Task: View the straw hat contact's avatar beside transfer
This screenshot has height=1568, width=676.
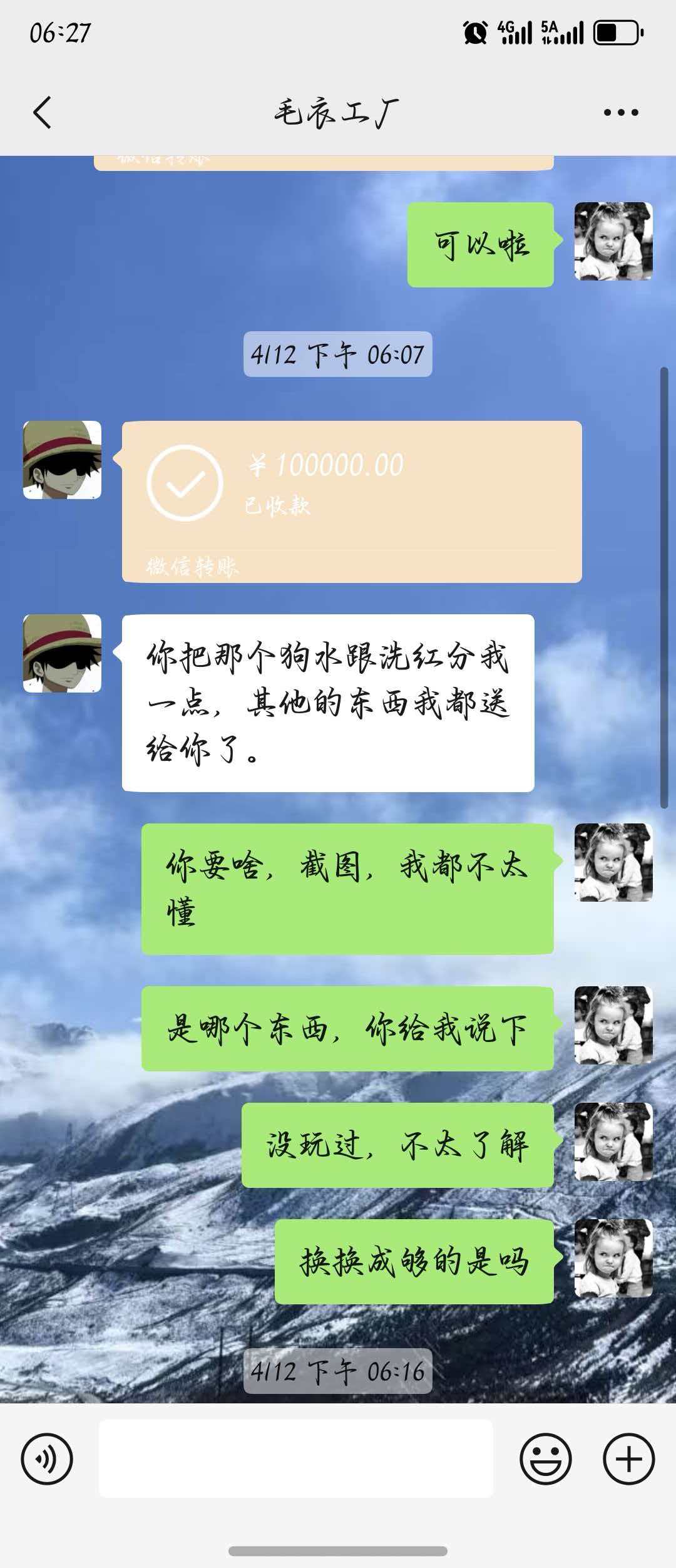Action: [62, 460]
